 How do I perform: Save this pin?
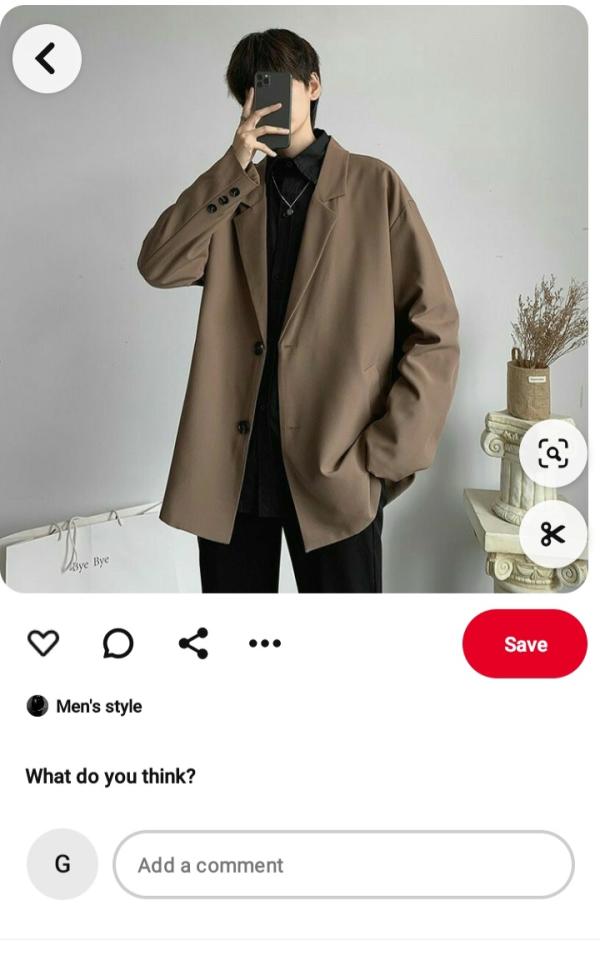524,644
